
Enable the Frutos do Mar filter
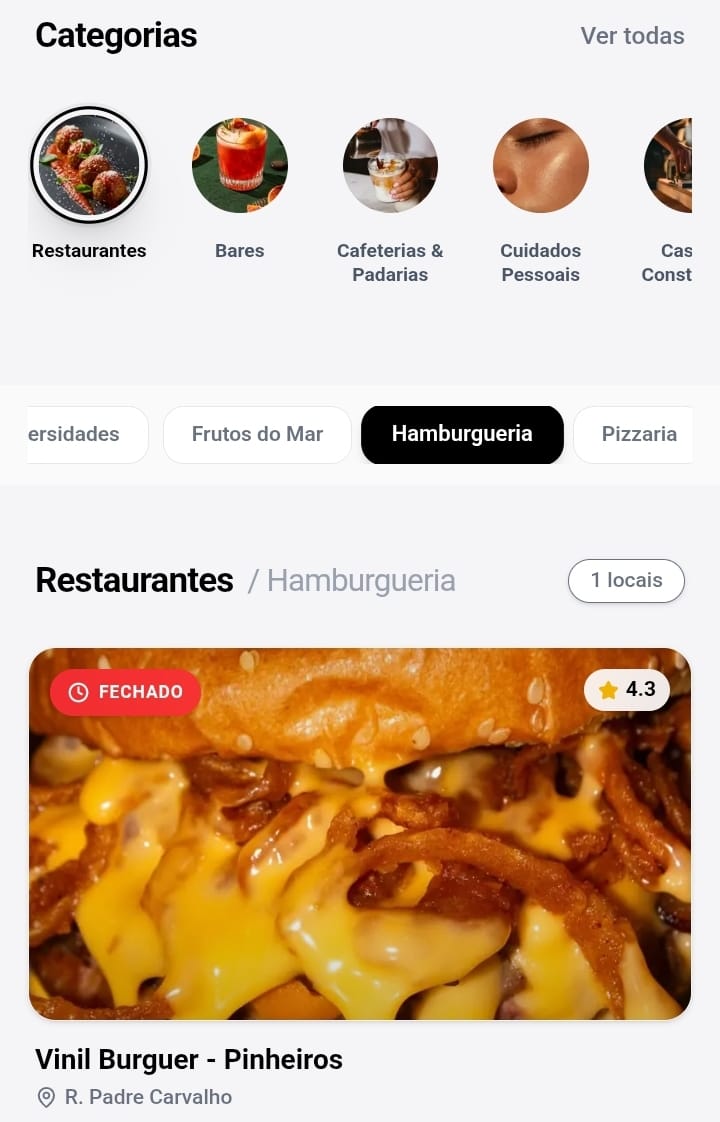256,434
